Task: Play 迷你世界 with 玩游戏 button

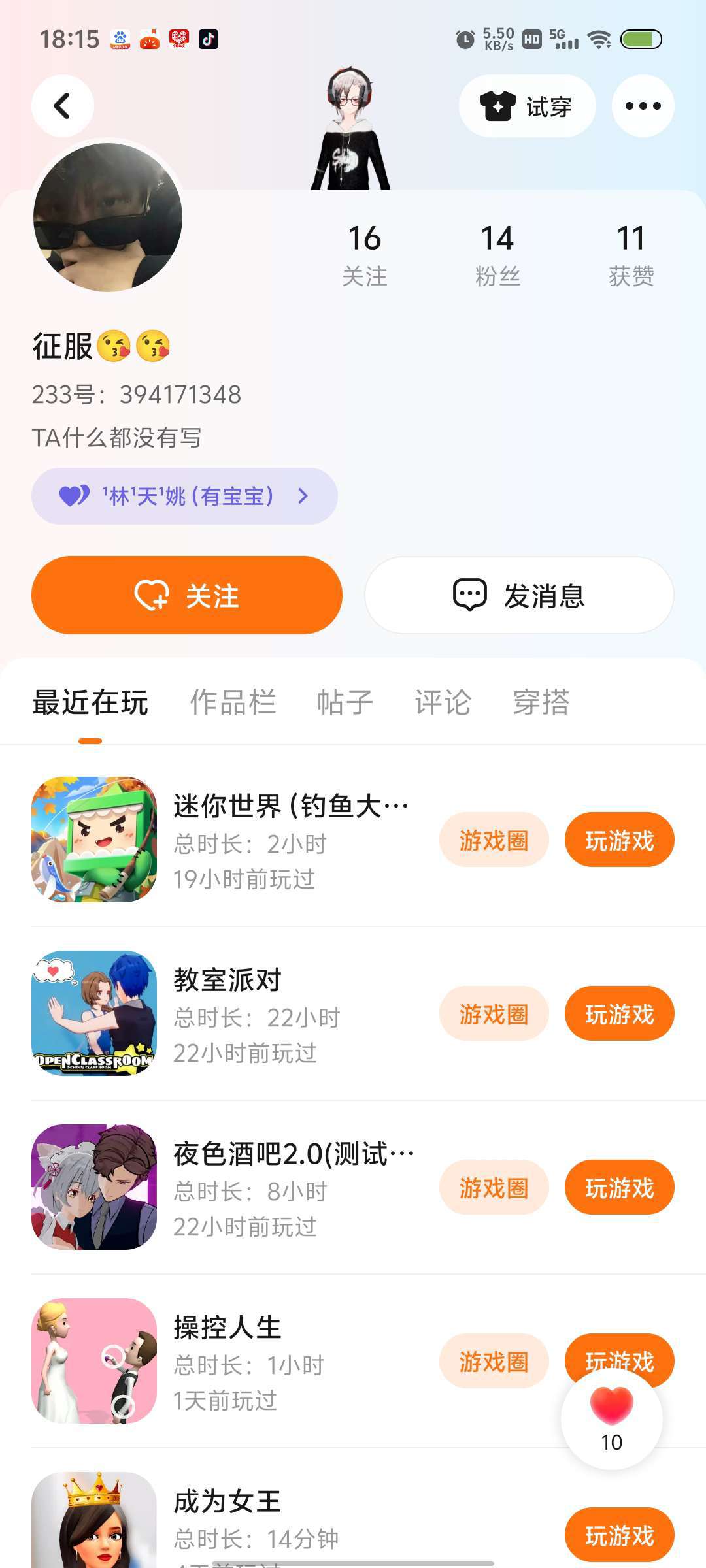Action: click(619, 840)
